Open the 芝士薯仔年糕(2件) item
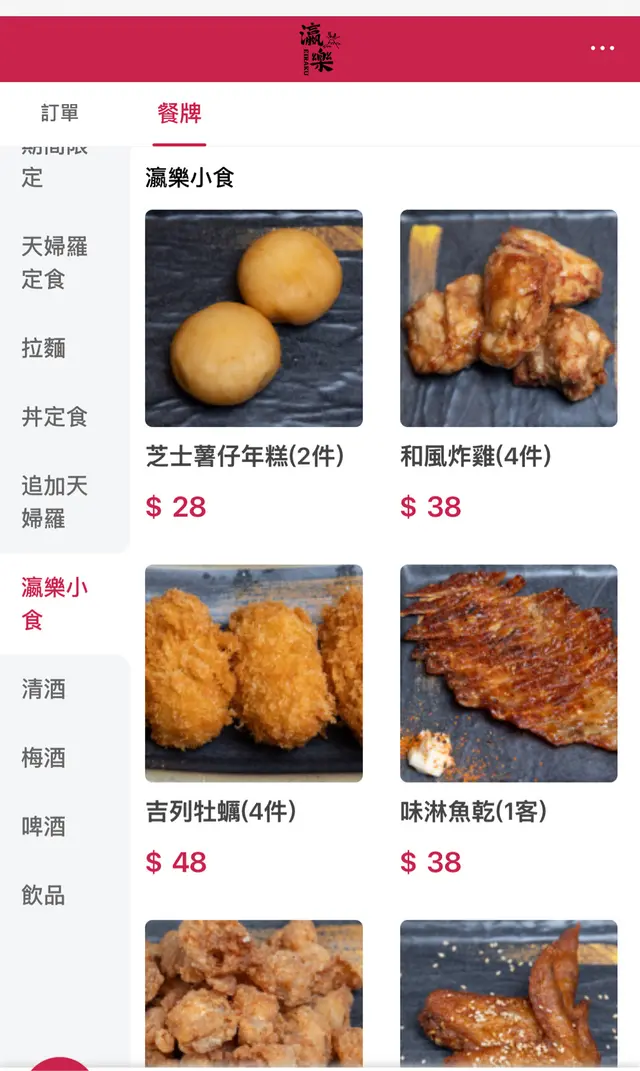The height and width of the screenshot is (1071, 640). pyautogui.click(x=254, y=319)
